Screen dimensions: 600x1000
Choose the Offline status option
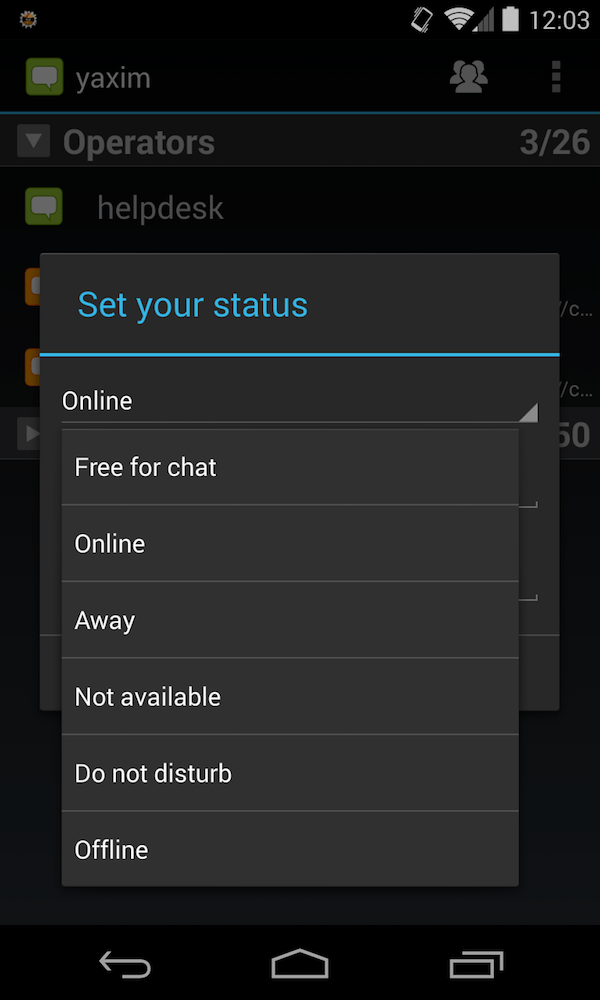click(x=289, y=850)
